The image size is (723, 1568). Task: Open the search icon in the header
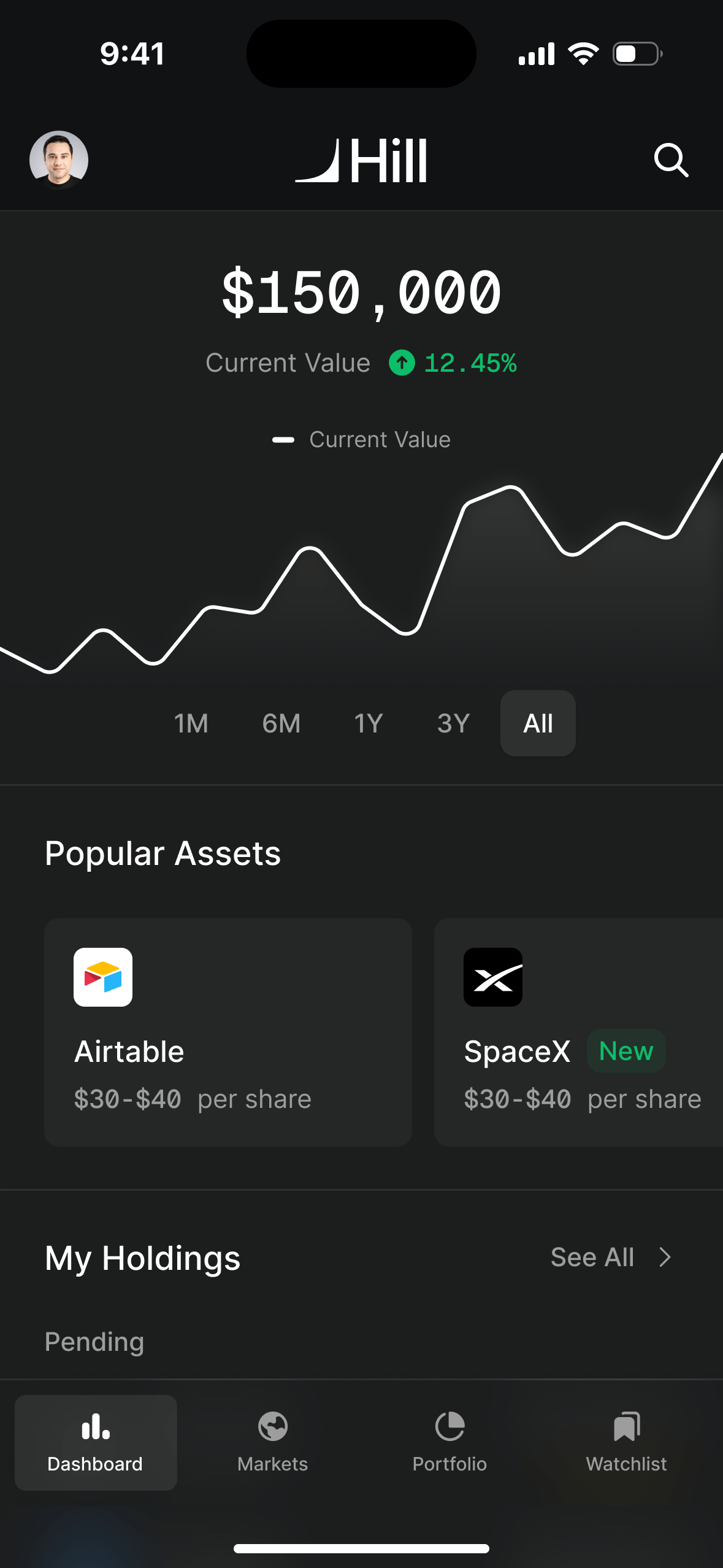pyautogui.click(x=671, y=161)
